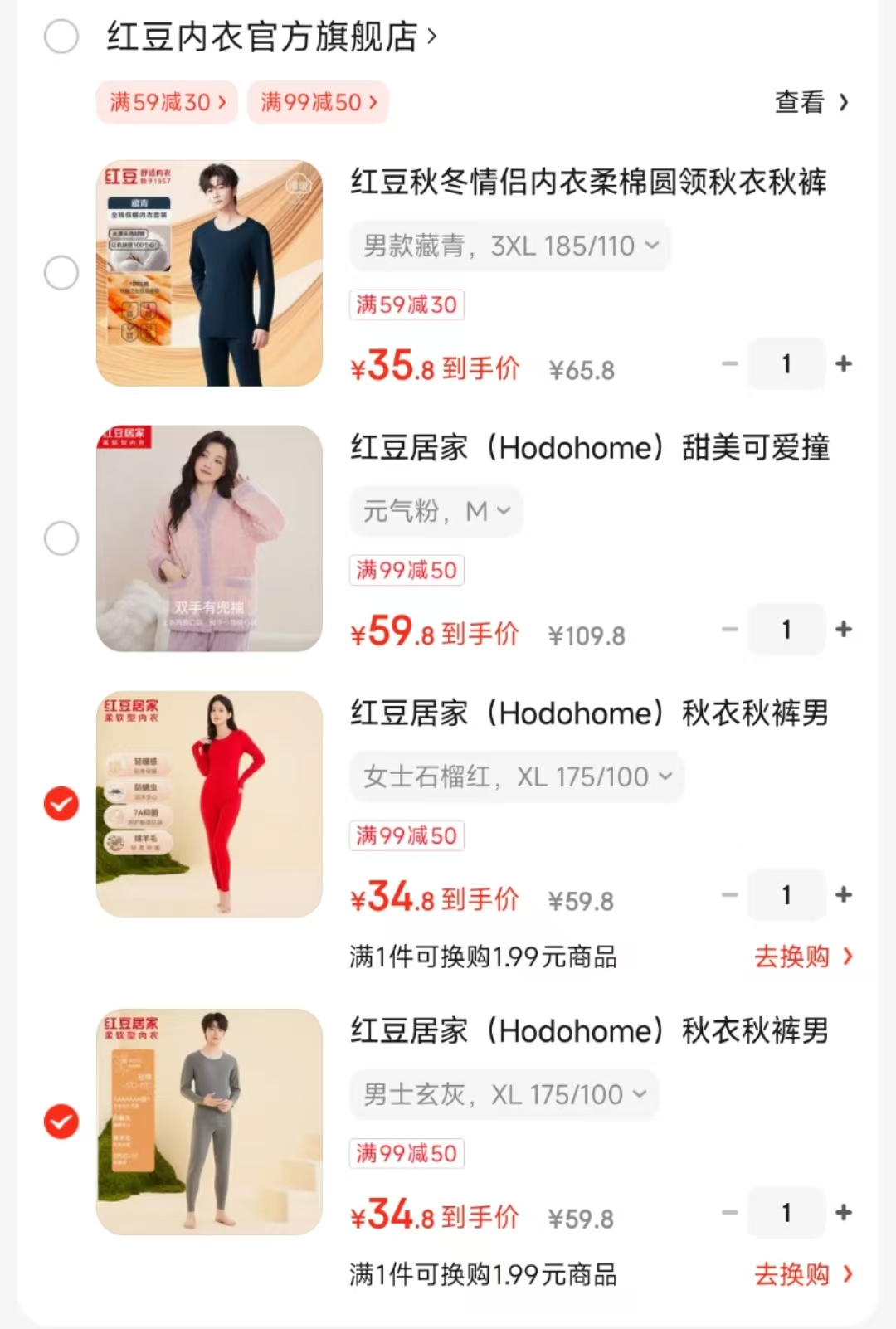Open spec selector 元气粉，M
896x1329 pixels.
coord(436,511)
